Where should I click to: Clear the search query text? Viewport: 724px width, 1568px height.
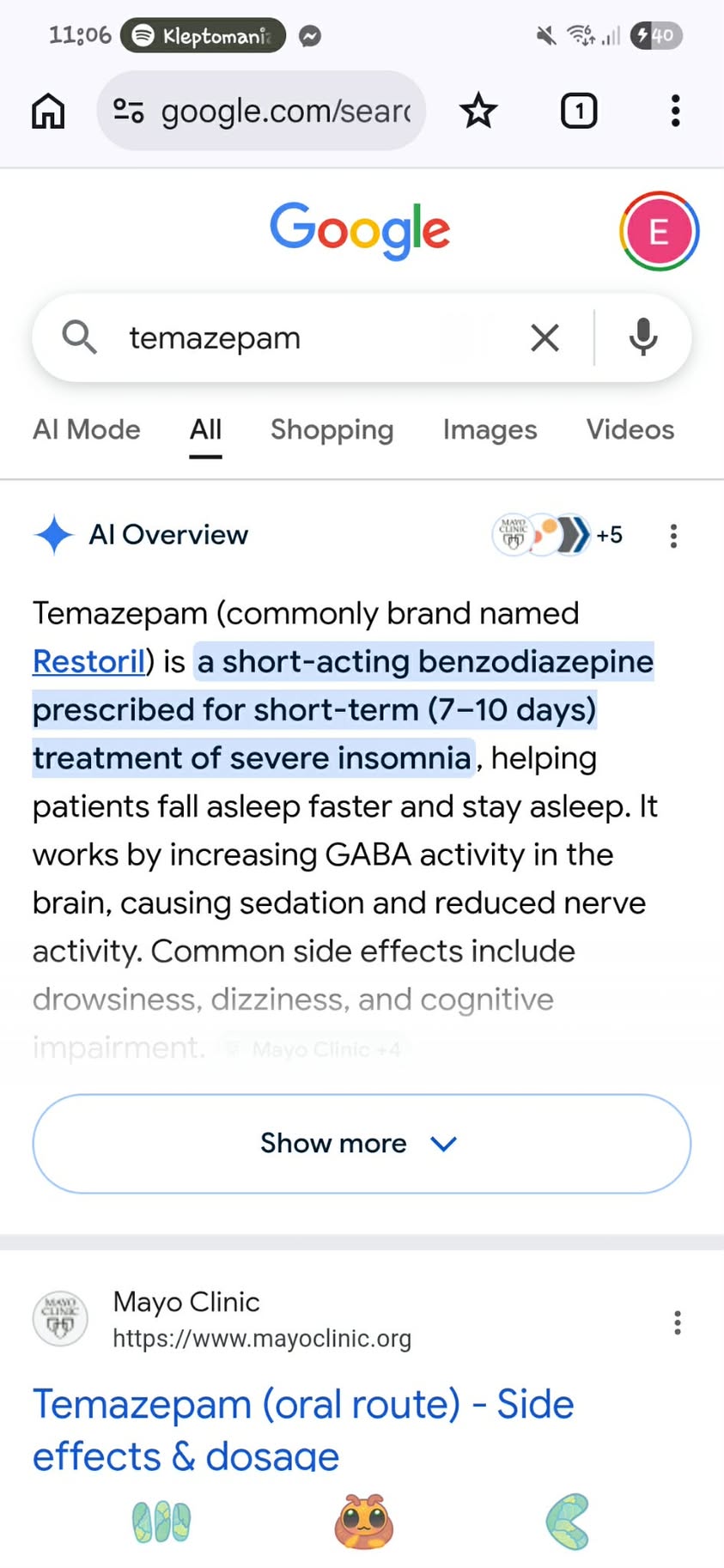point(545,338)
